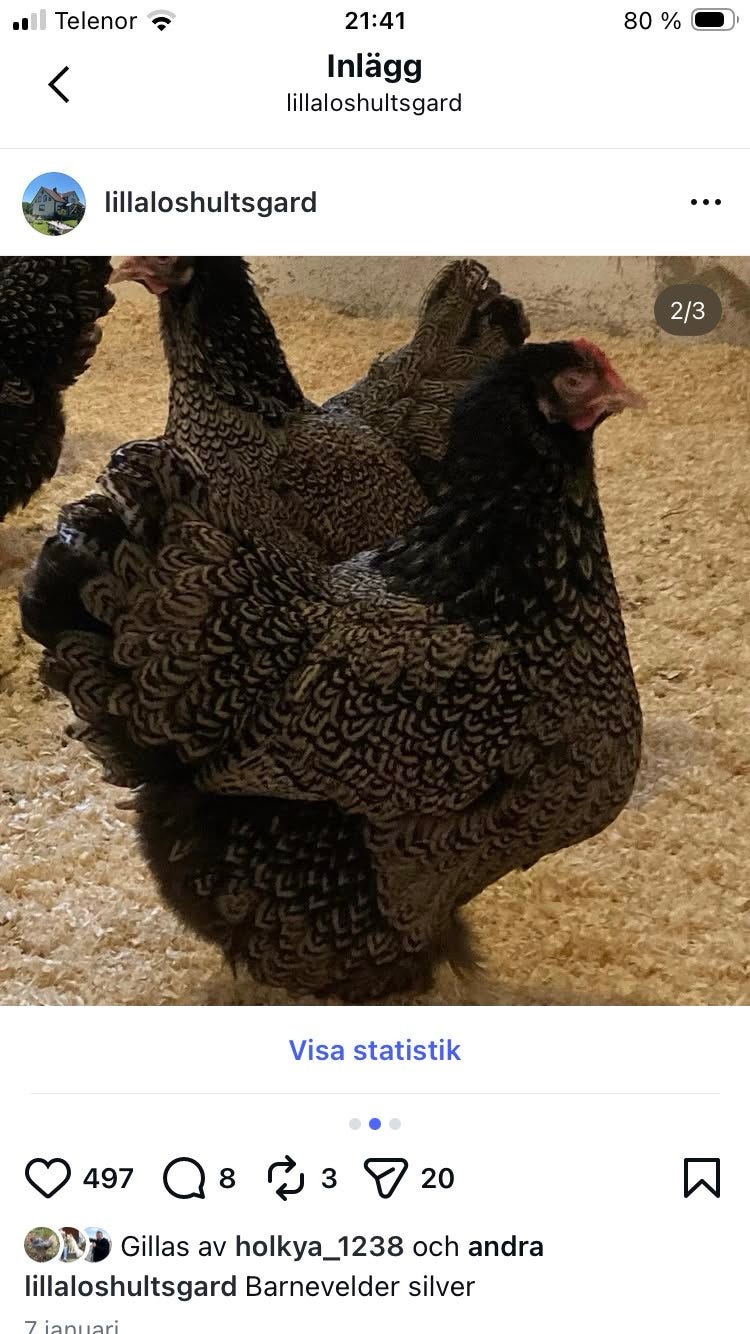Screen dimensions: 750x1334
Task: Bookmark this post
Action: point(702,1178)
